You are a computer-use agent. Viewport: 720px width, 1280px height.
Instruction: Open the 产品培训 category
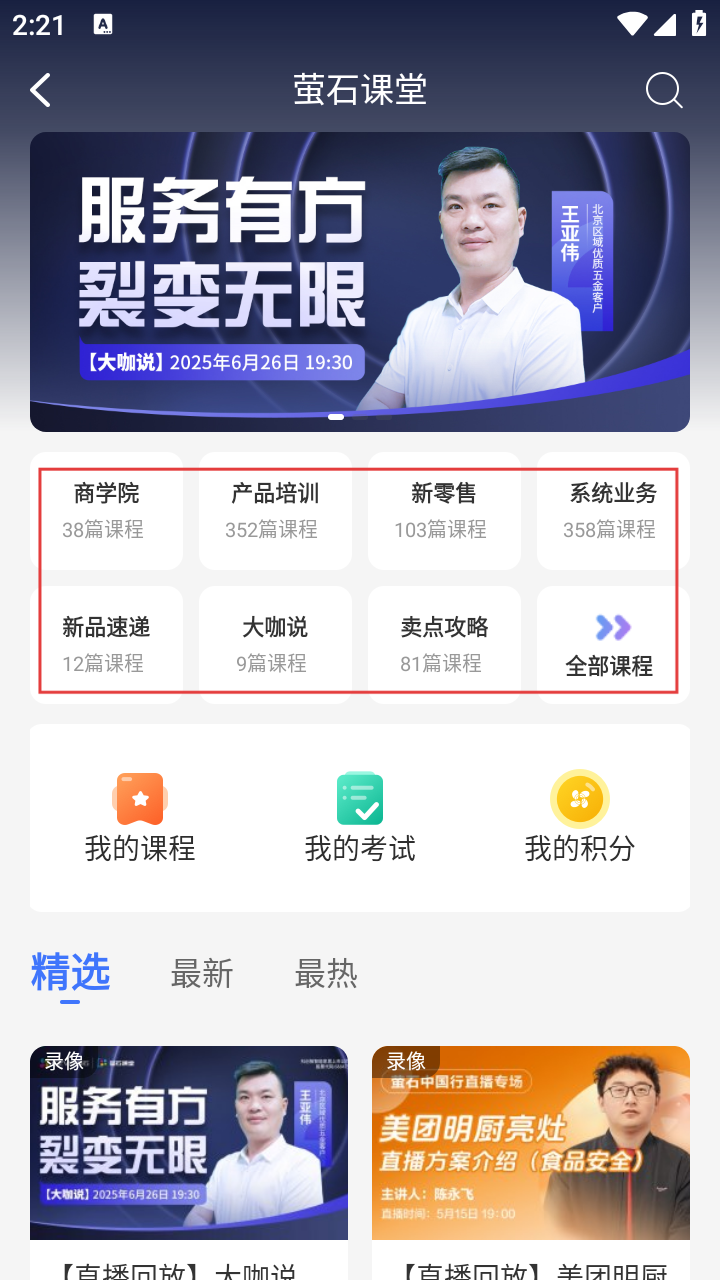[275, 510]
